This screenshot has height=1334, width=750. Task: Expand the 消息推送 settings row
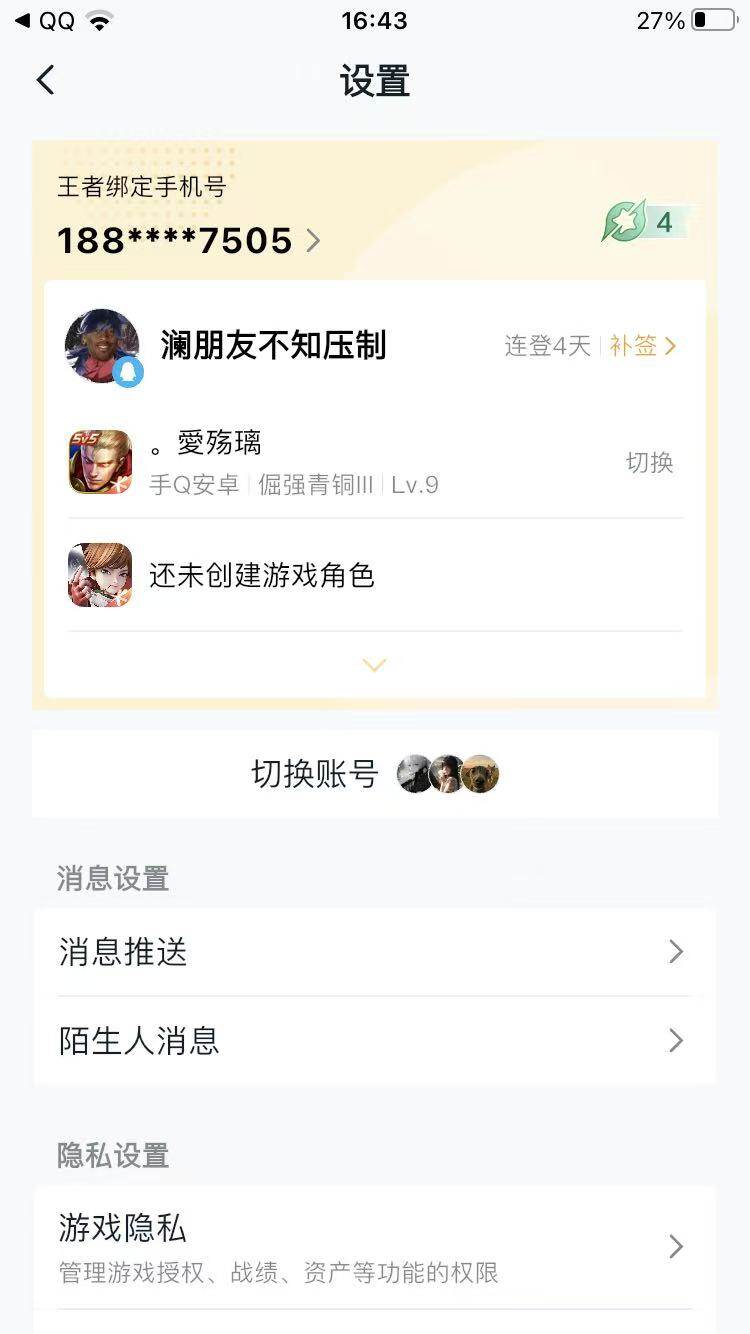coord(374,952)
